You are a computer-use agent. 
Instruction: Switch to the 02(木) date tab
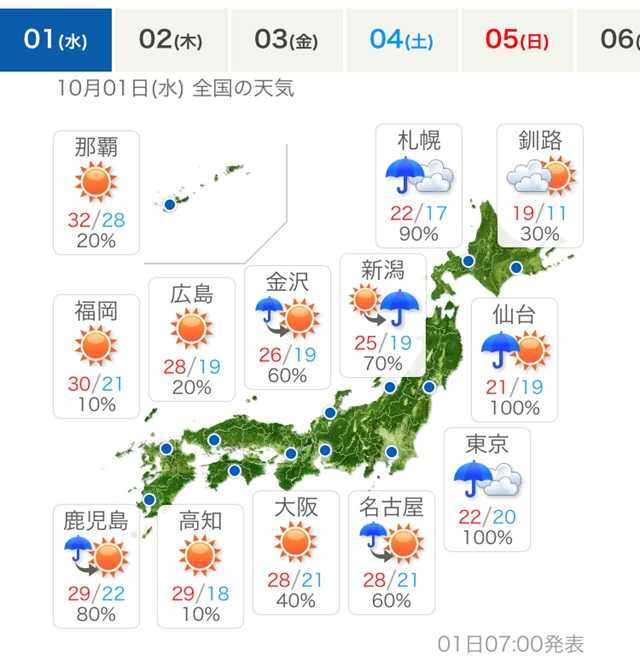tap(171, 40)
